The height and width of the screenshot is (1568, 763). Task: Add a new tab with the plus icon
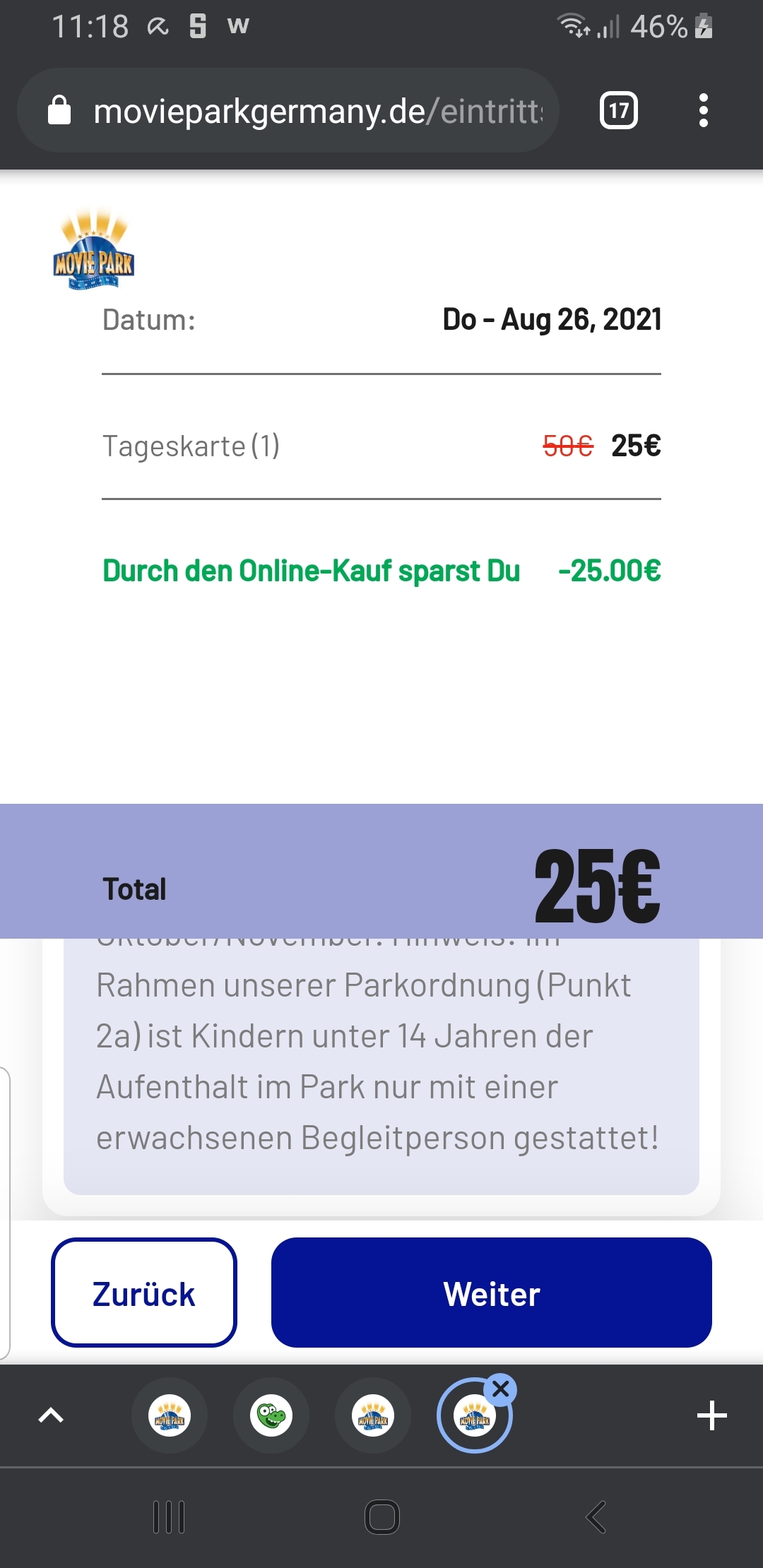click(x=711, y=1415)
